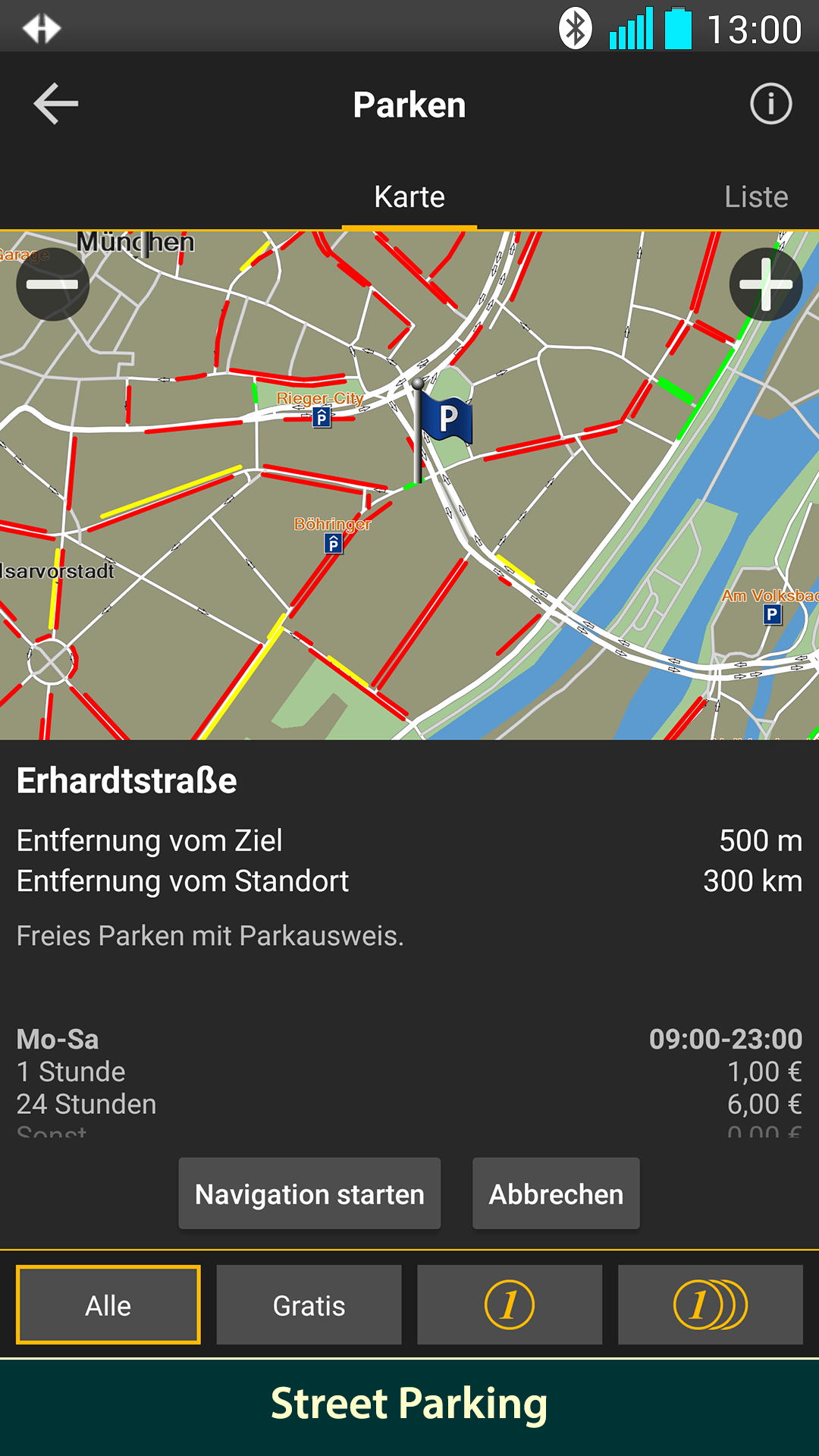
Task: Switch to the Liste tab
Action: coord(755,197)
